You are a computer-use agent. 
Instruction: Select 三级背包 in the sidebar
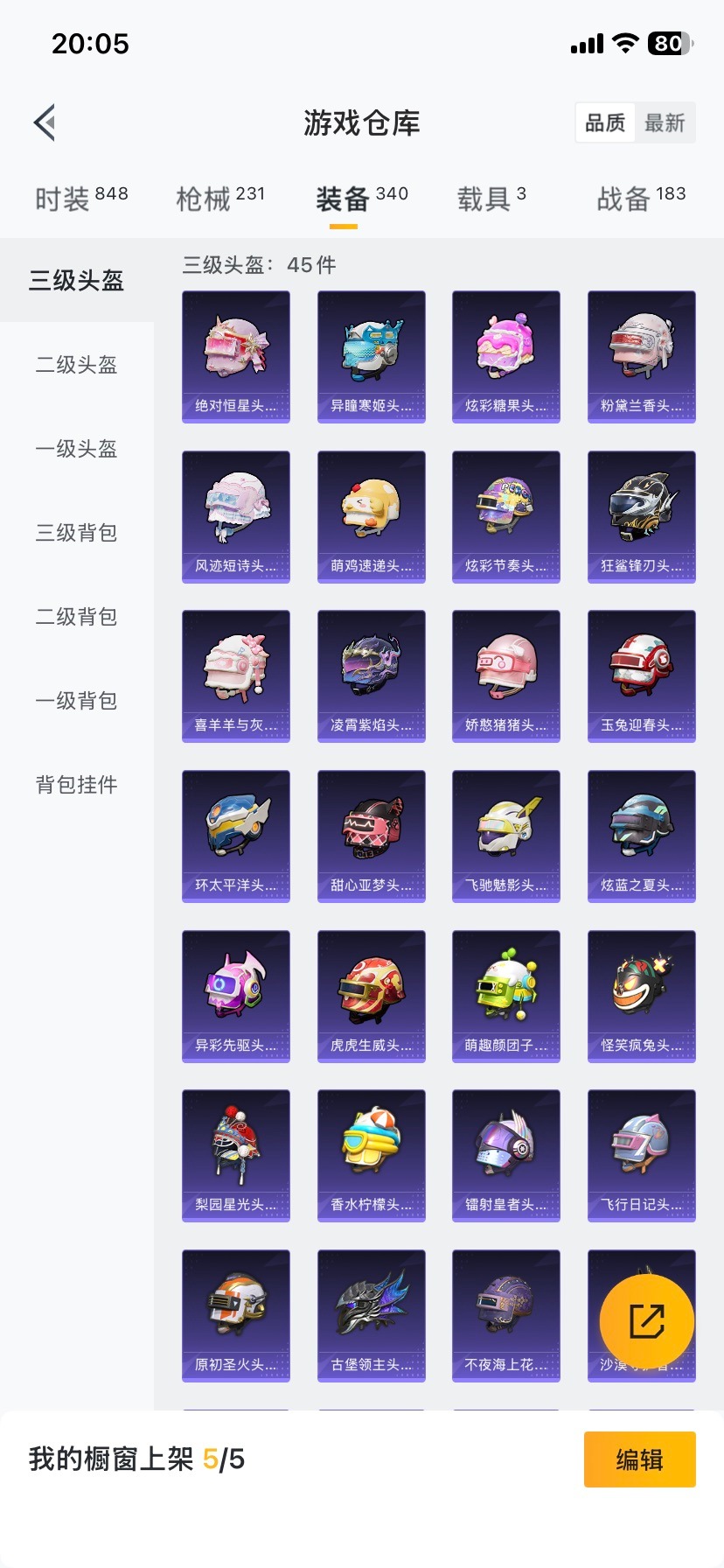pyautogui.click(x=74, y=533)
